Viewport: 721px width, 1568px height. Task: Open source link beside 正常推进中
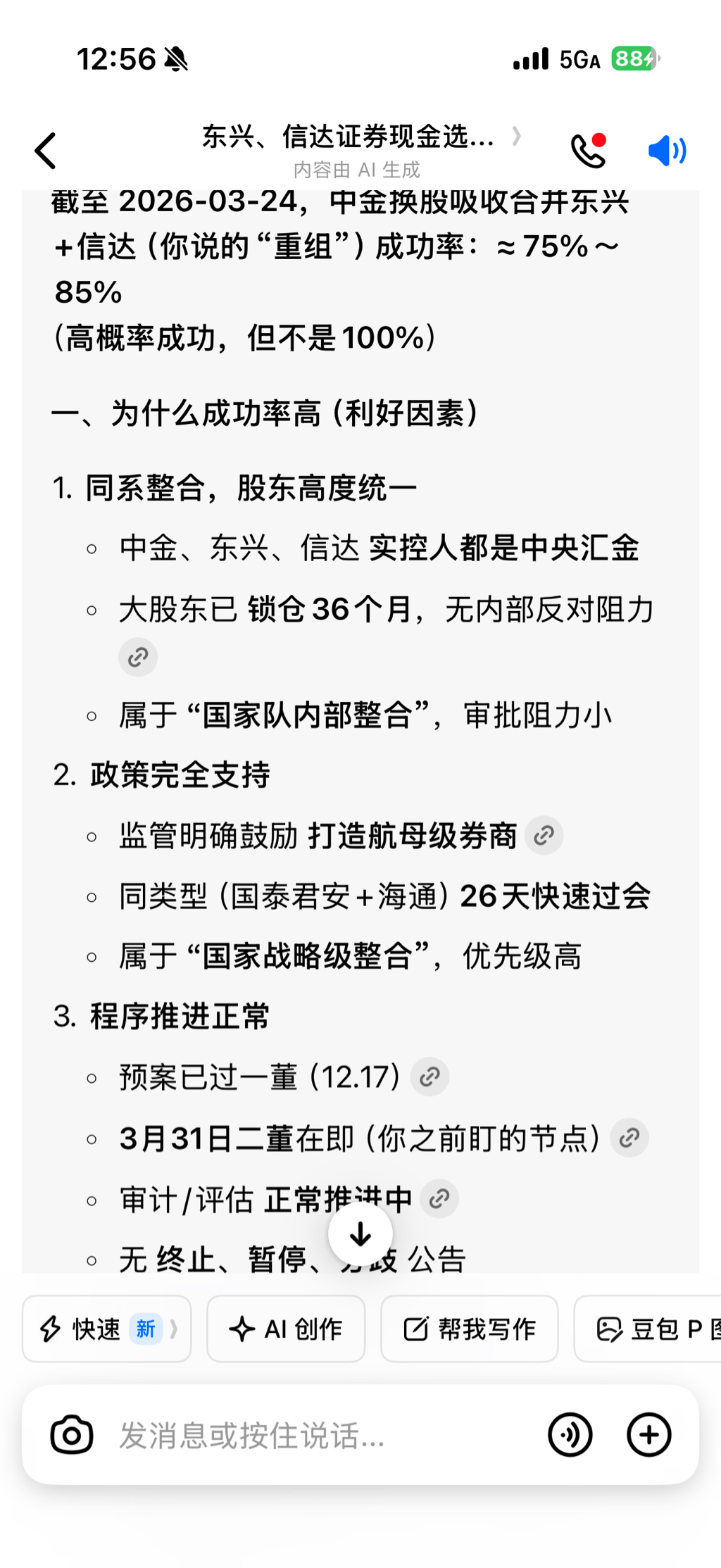pyautogui.click(x=439, y=1198)
